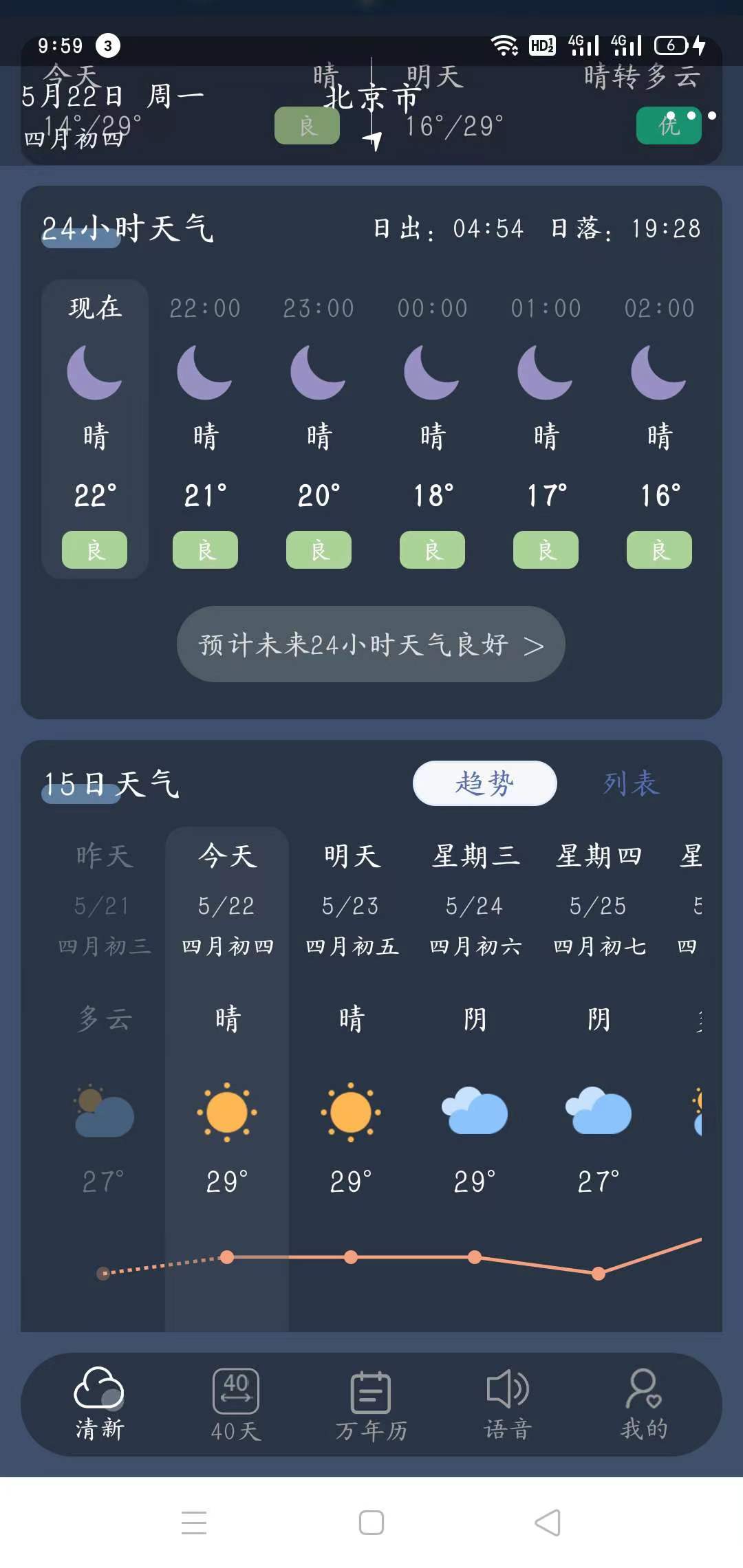Expand the 24-hour forecast summary
Screen dimensions: 743x1568
(x=370, y=645)
